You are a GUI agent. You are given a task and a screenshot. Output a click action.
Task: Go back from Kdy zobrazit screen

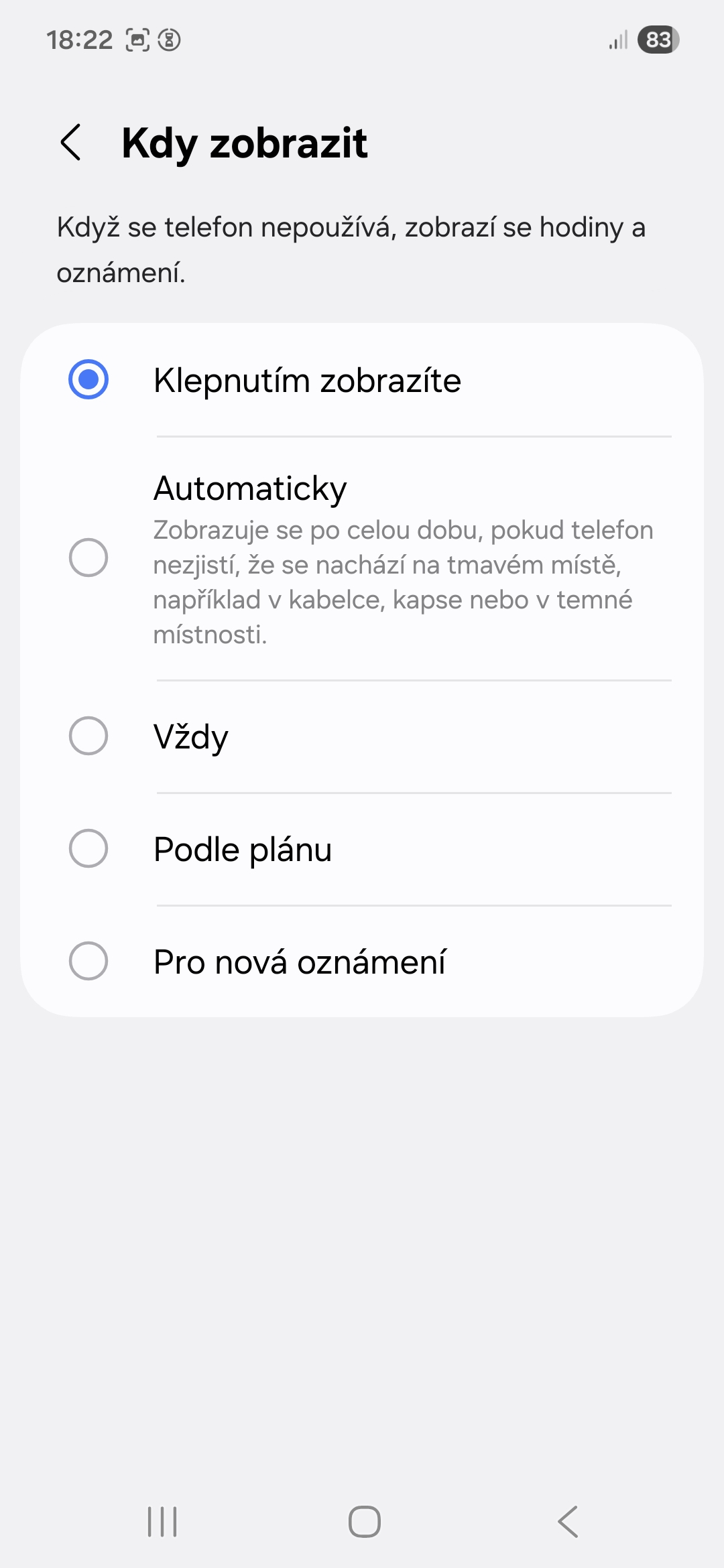click(x=71, y=142)
